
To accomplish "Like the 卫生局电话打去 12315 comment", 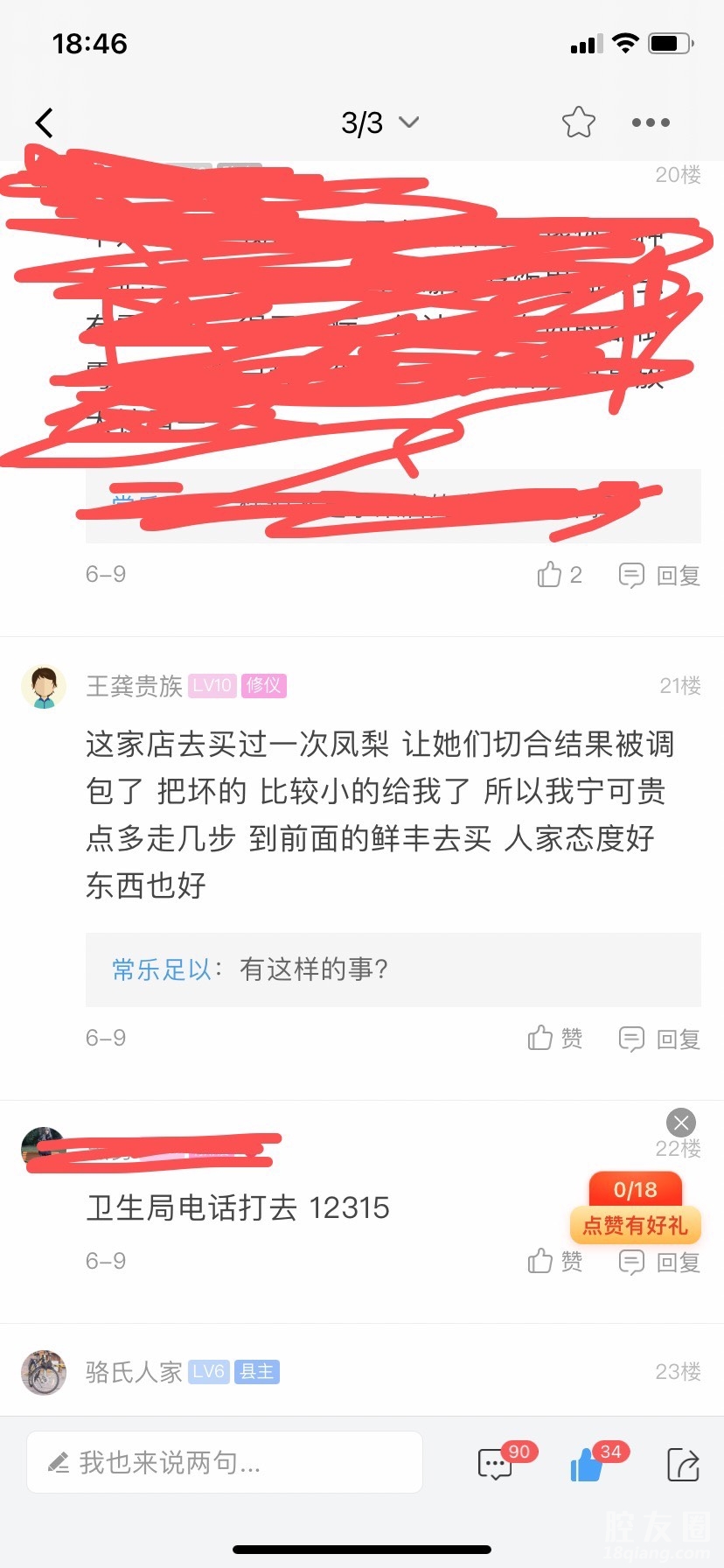I will 554,1262.
